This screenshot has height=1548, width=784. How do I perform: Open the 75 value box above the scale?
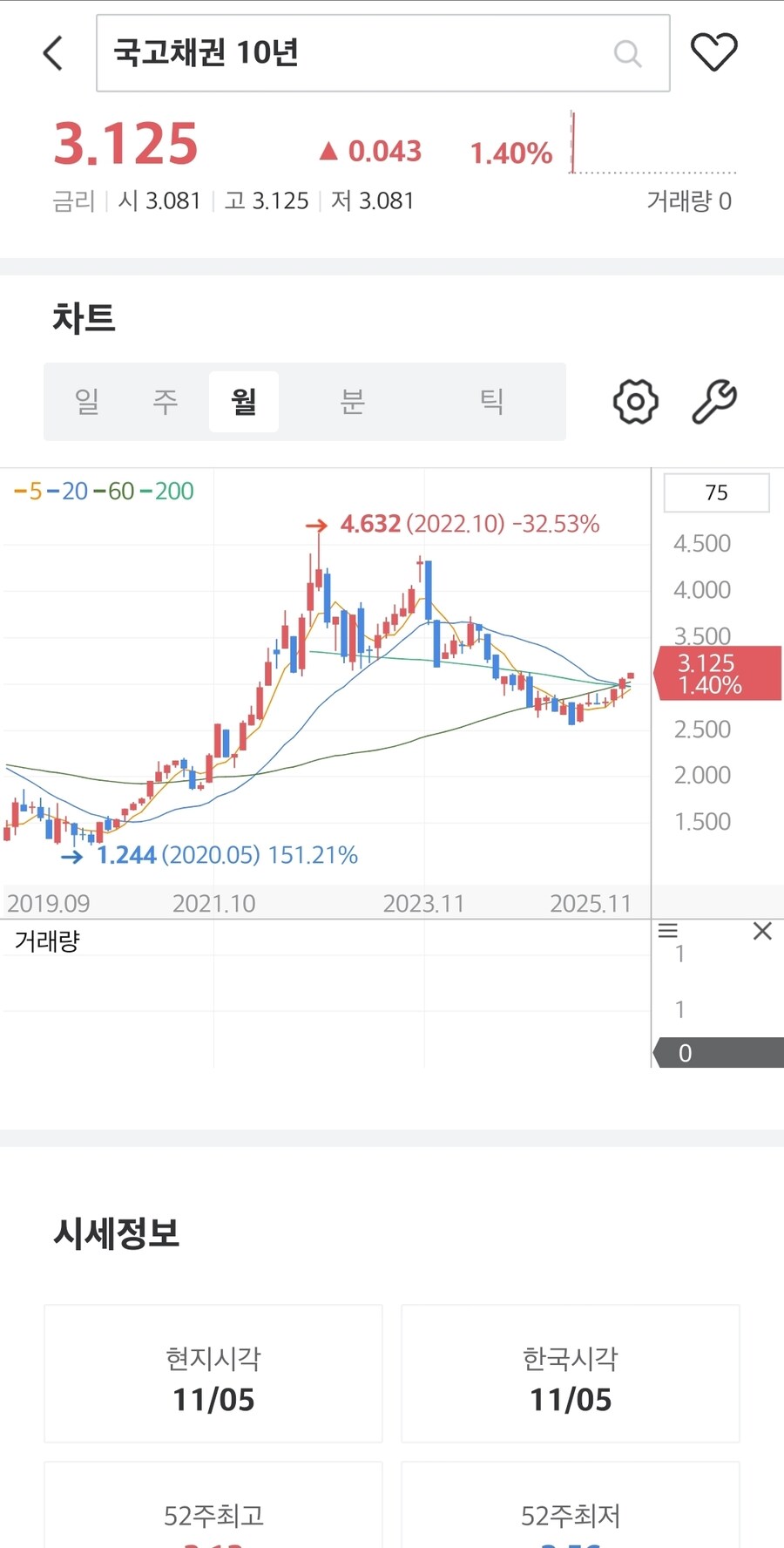tap(716, 493)
